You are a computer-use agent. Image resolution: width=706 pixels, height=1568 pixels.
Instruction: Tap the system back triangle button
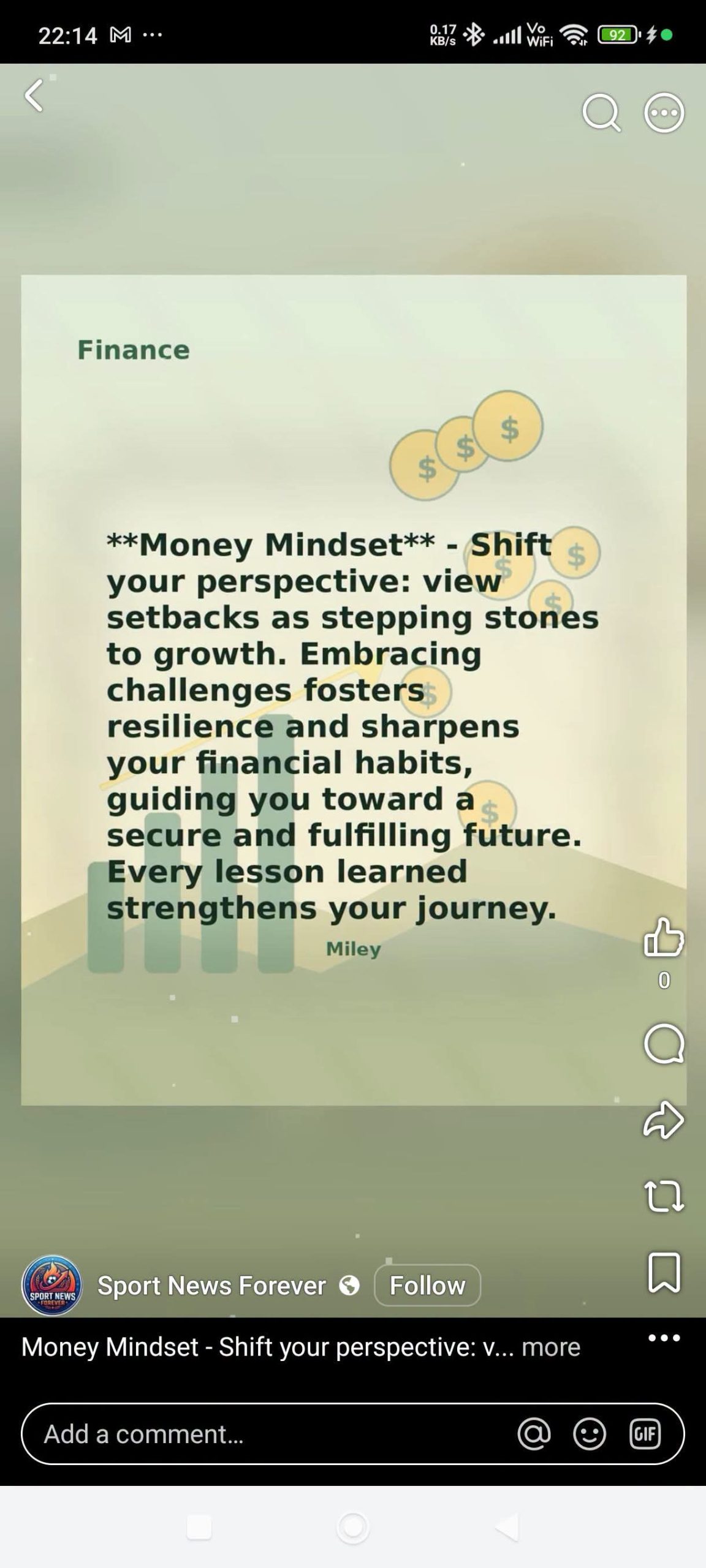coord(507,1528)
